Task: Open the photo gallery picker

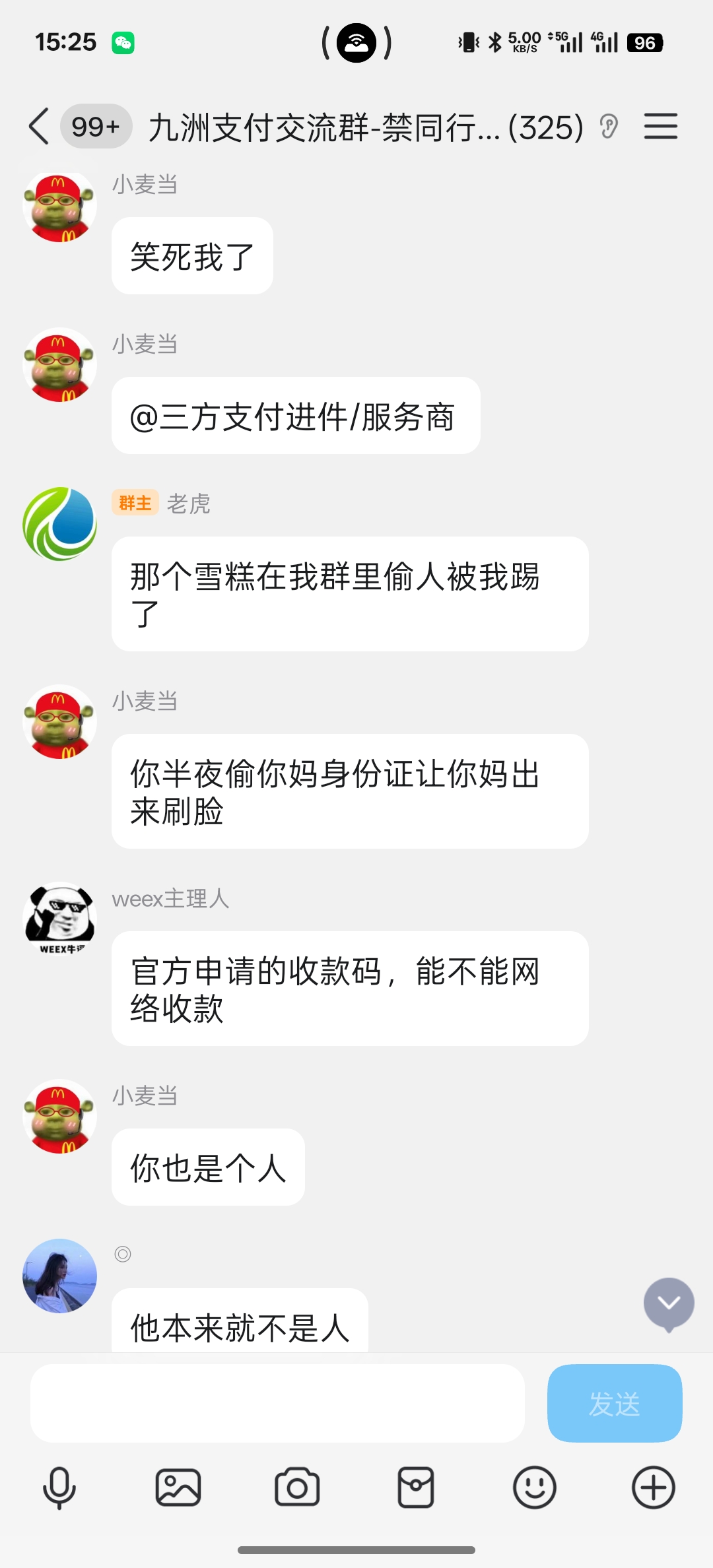Action: point(178,1487)
